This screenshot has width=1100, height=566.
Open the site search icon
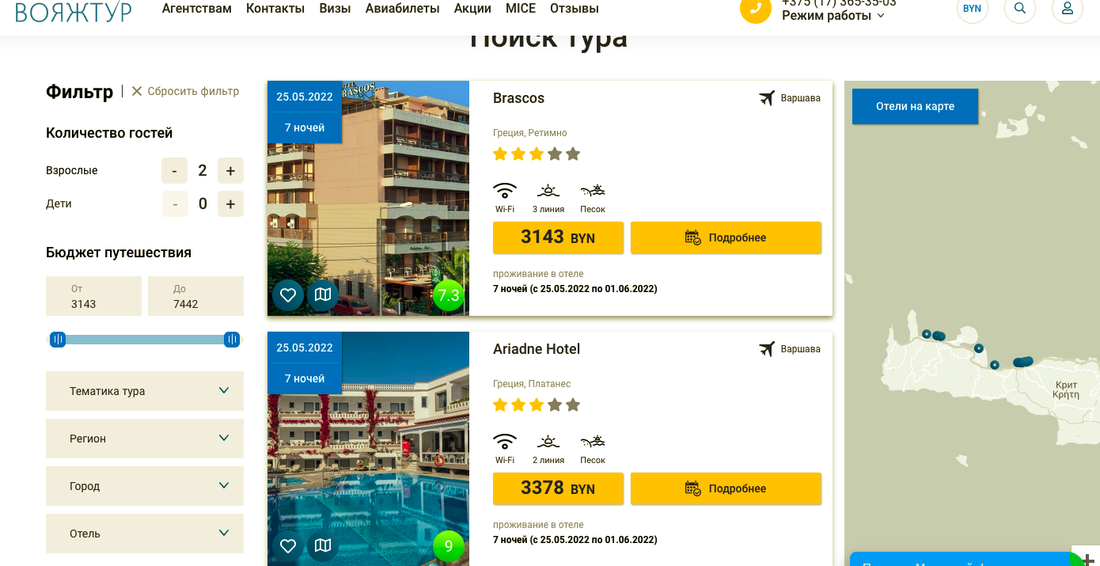(x=1020, y=9)
